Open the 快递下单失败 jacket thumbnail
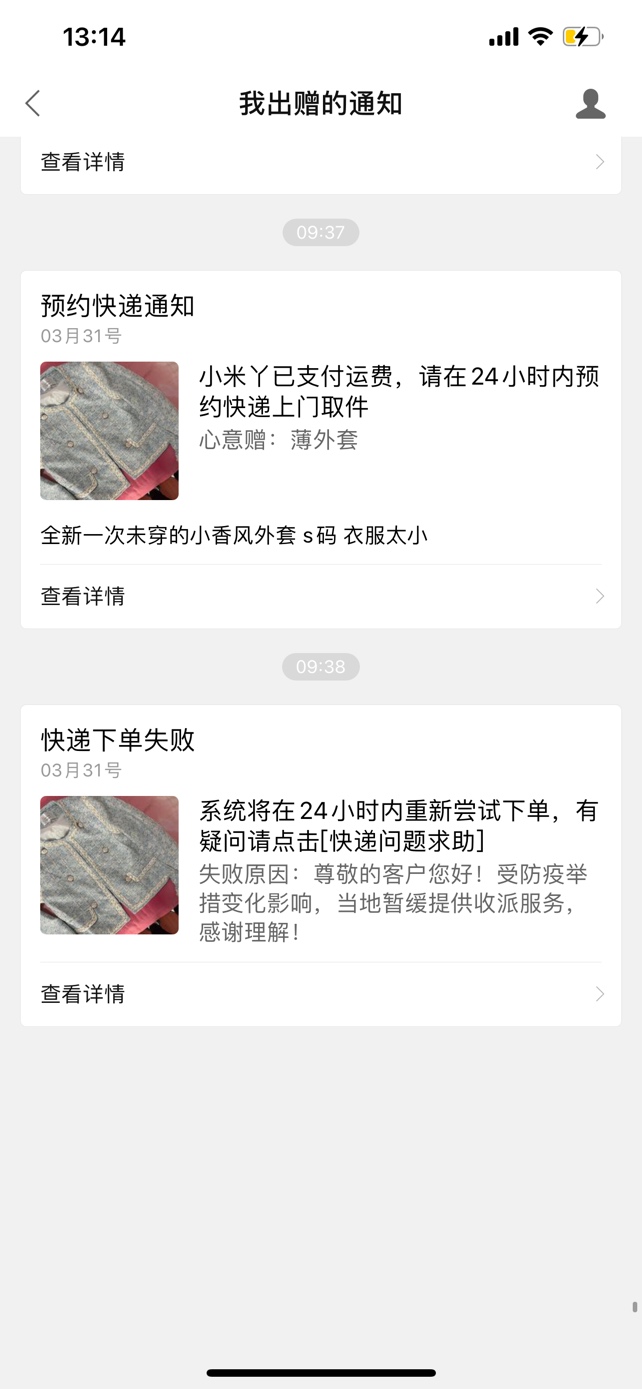Viewport: 642px width, 1389px height. [x=110, y=865]
